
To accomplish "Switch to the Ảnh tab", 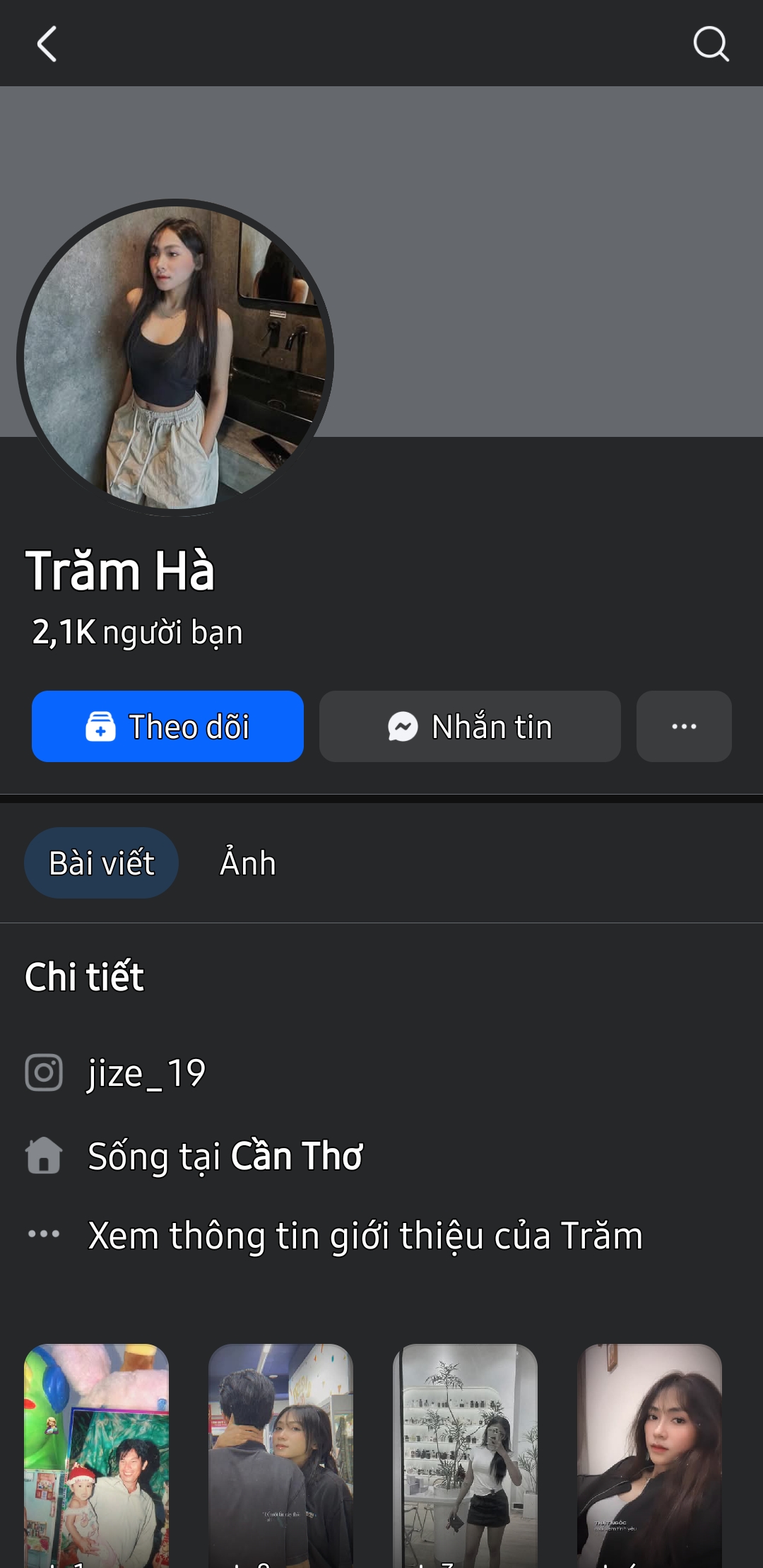I will 247,863.
